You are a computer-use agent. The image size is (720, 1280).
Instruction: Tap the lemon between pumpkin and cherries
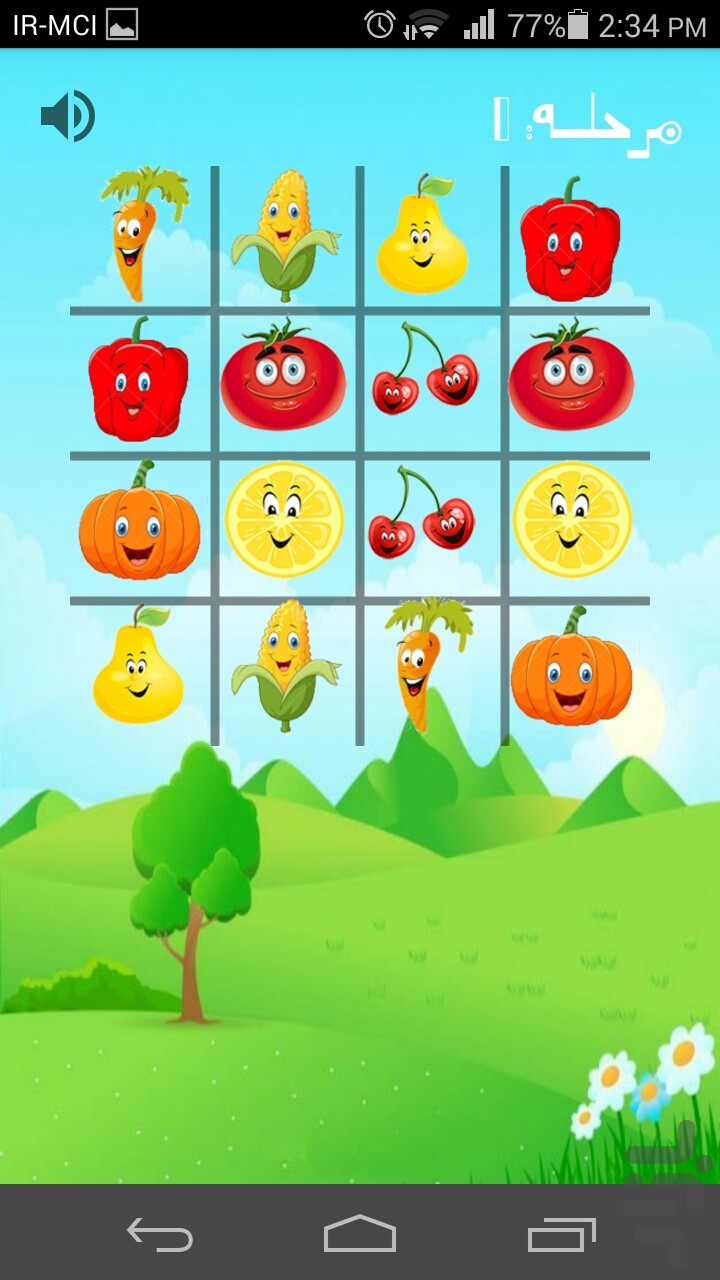coord(284,520)
